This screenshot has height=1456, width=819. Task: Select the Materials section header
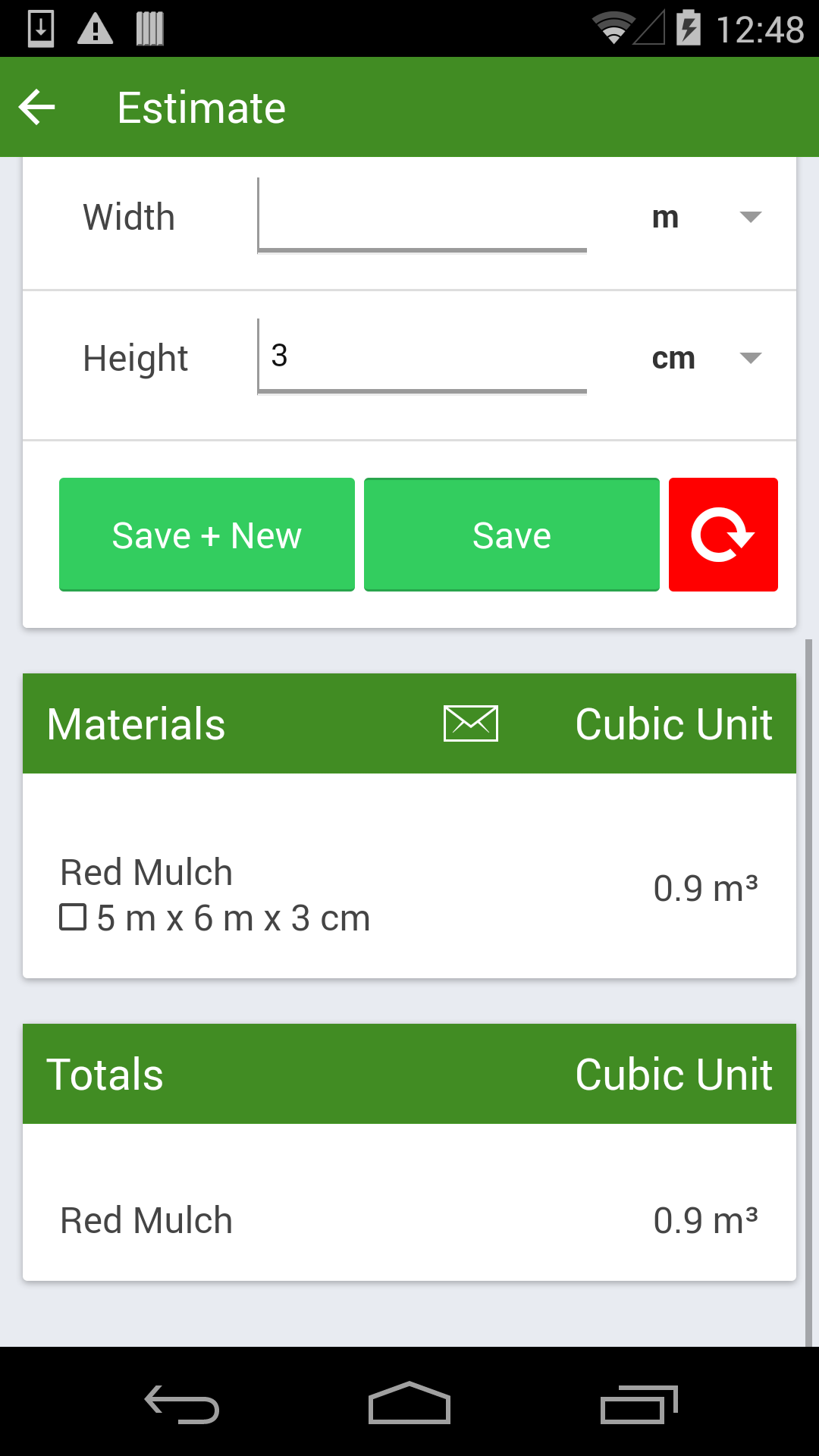coord(136,723)
